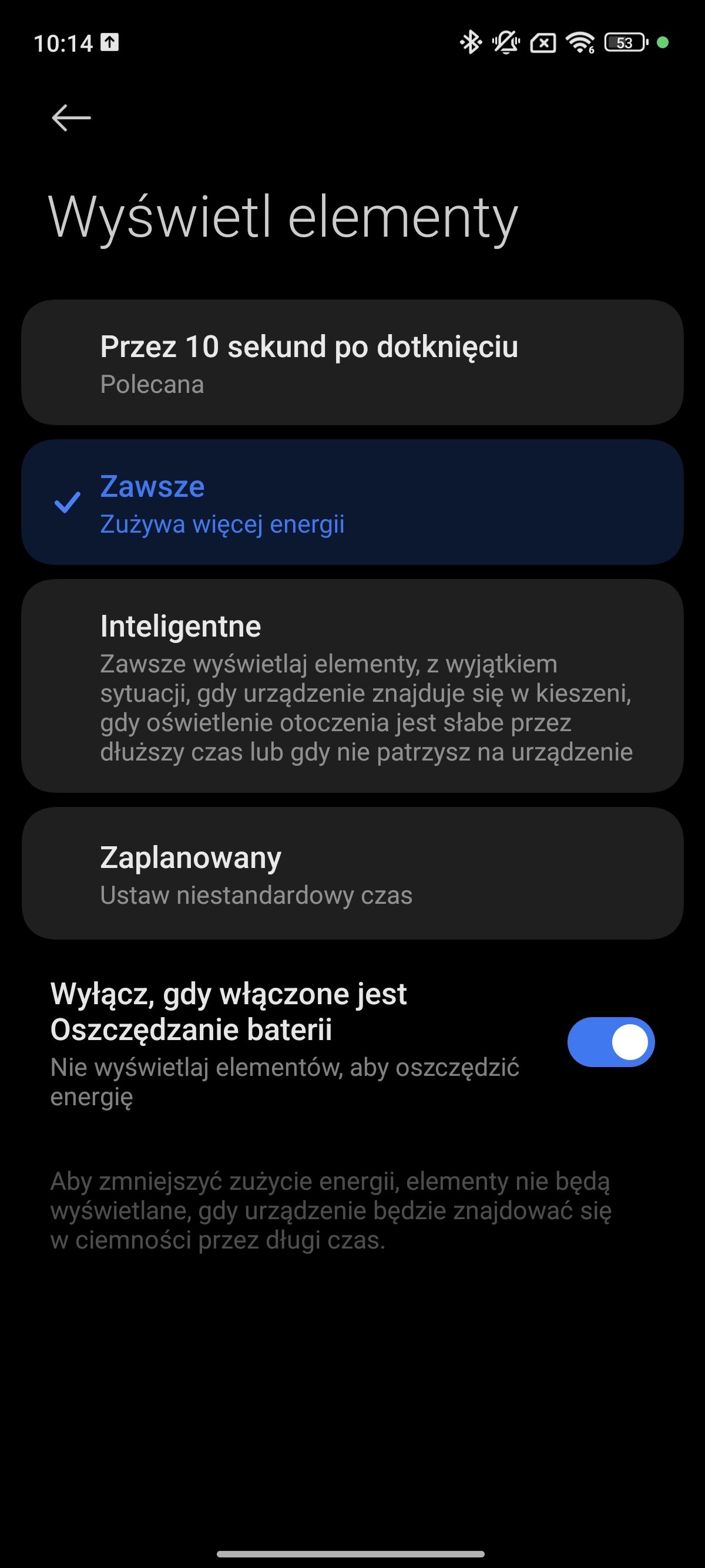
Task: Select "Przez 10 sekund po dotknięciu" option
Action: 352,362
